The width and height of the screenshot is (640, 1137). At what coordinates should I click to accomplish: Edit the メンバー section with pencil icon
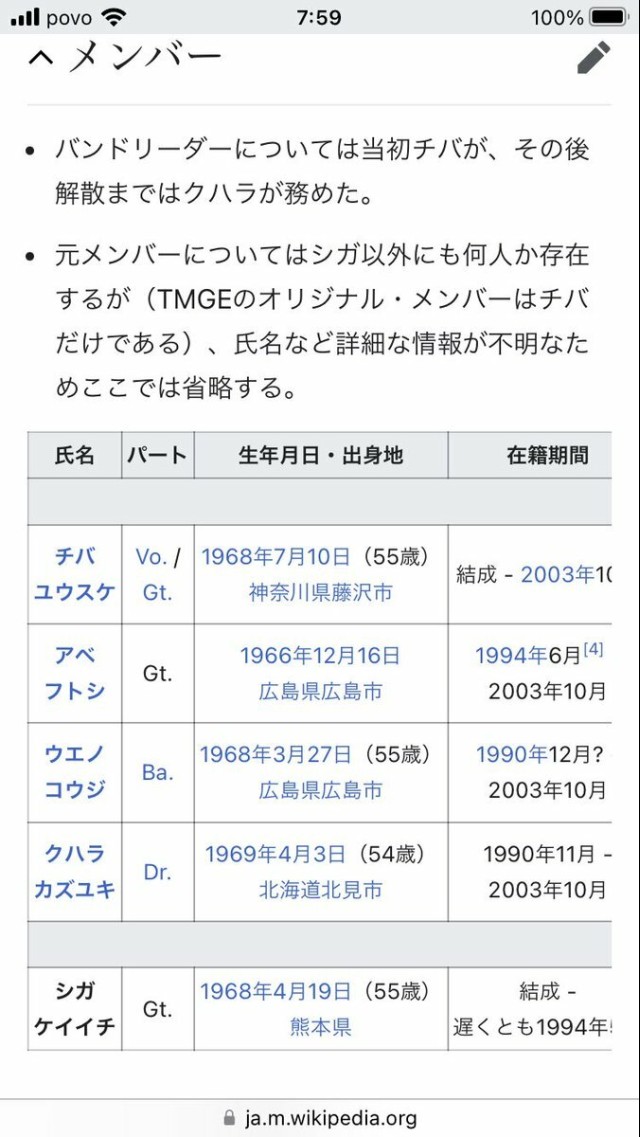click(594, 58)
